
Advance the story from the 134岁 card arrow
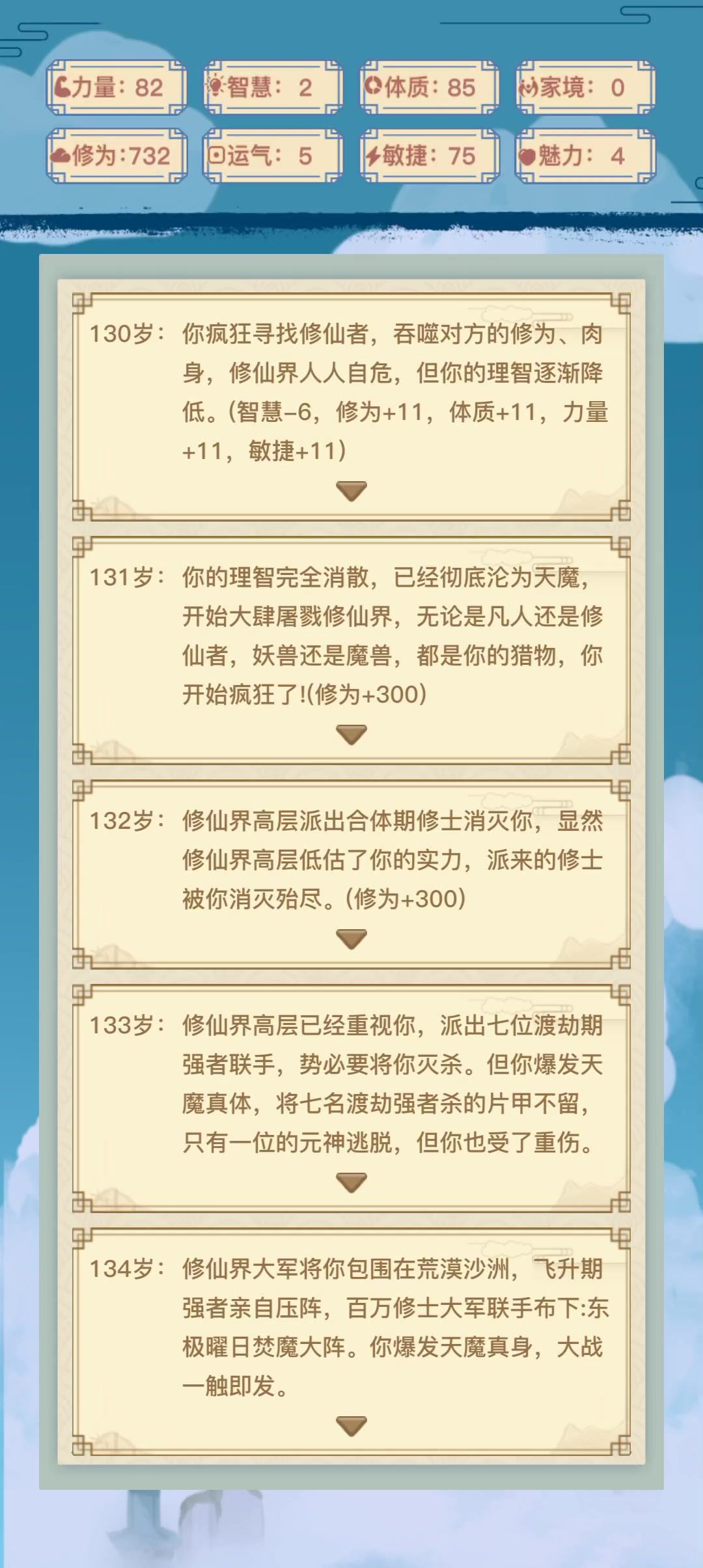351,1426
